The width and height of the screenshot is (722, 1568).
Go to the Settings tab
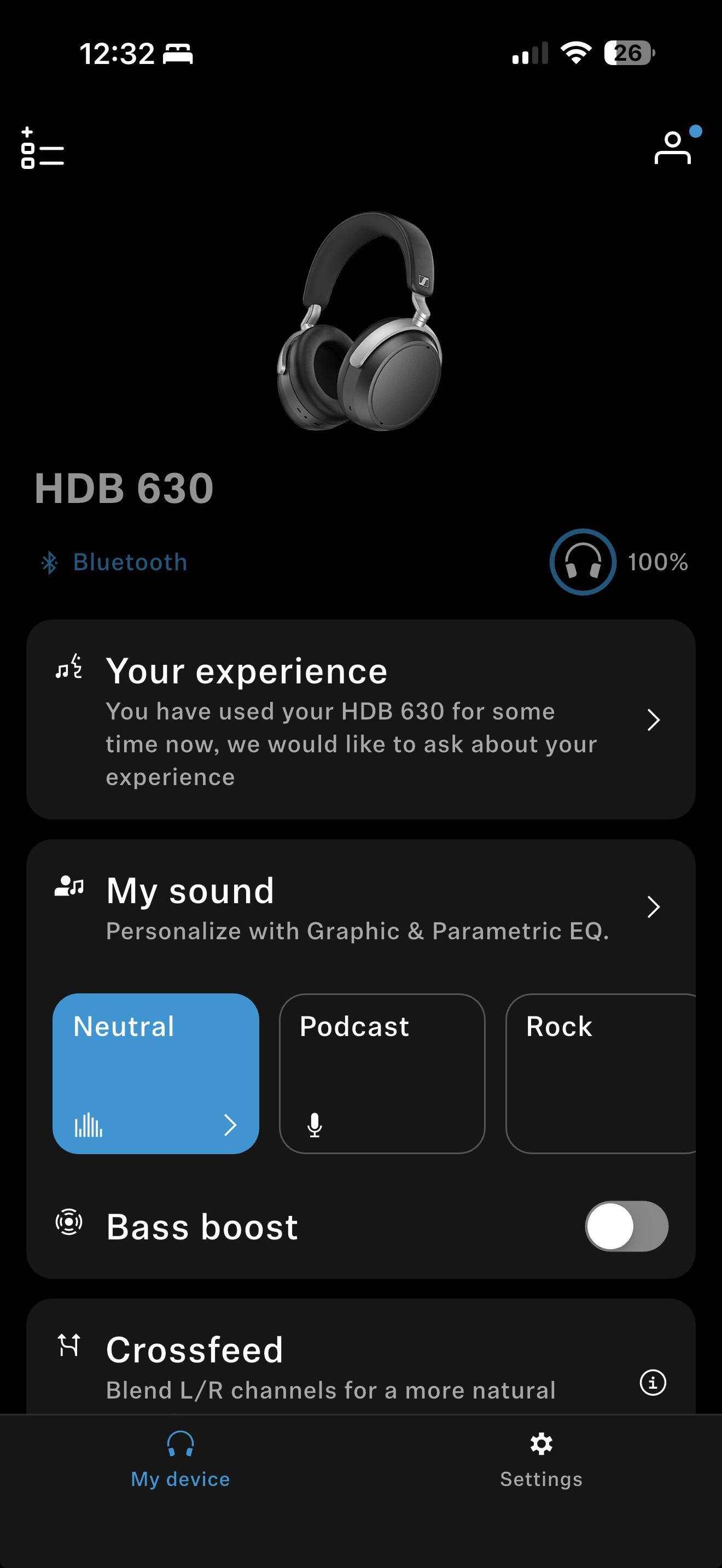540,1460
